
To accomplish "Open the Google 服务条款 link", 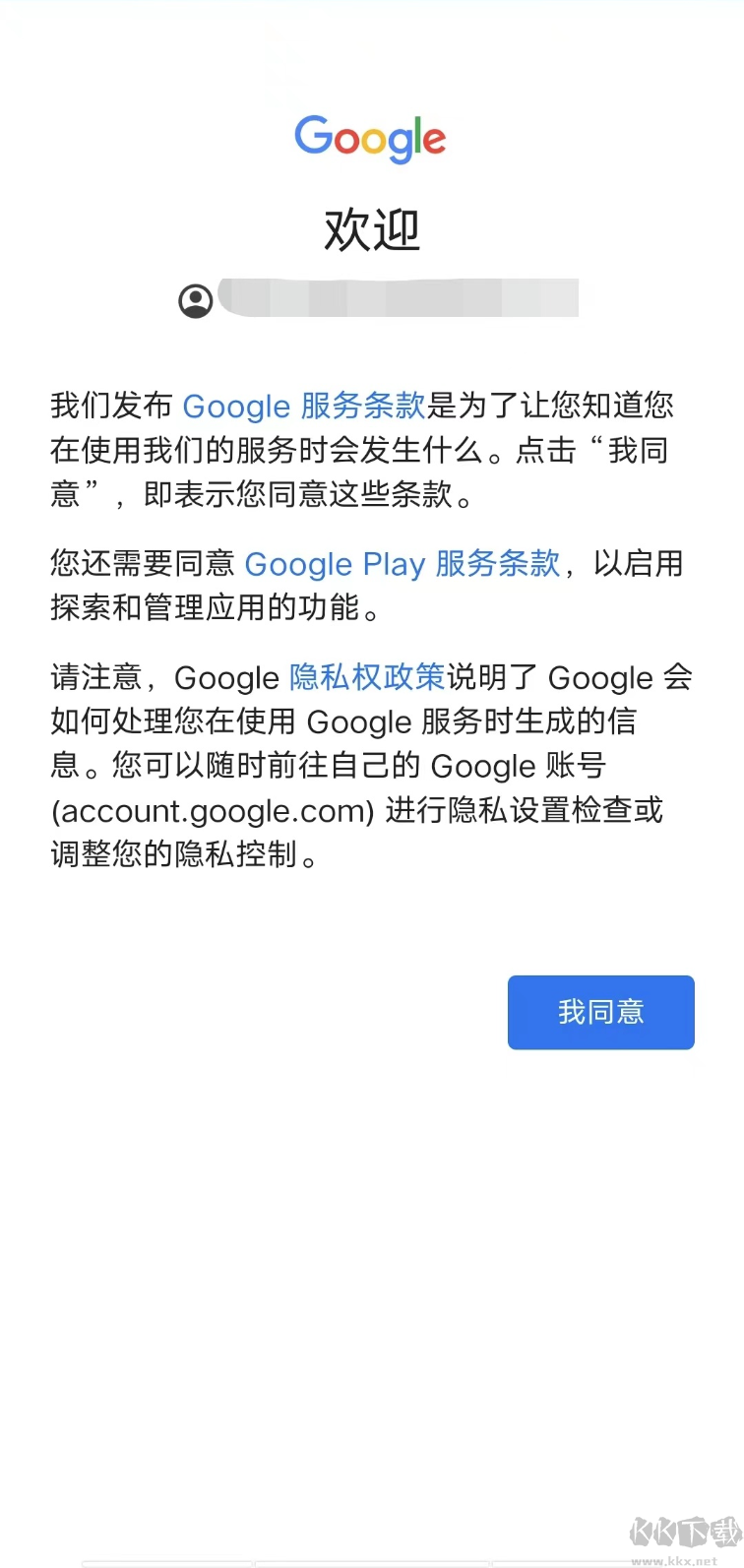I will pyautogui.click(x=304, y=406).
